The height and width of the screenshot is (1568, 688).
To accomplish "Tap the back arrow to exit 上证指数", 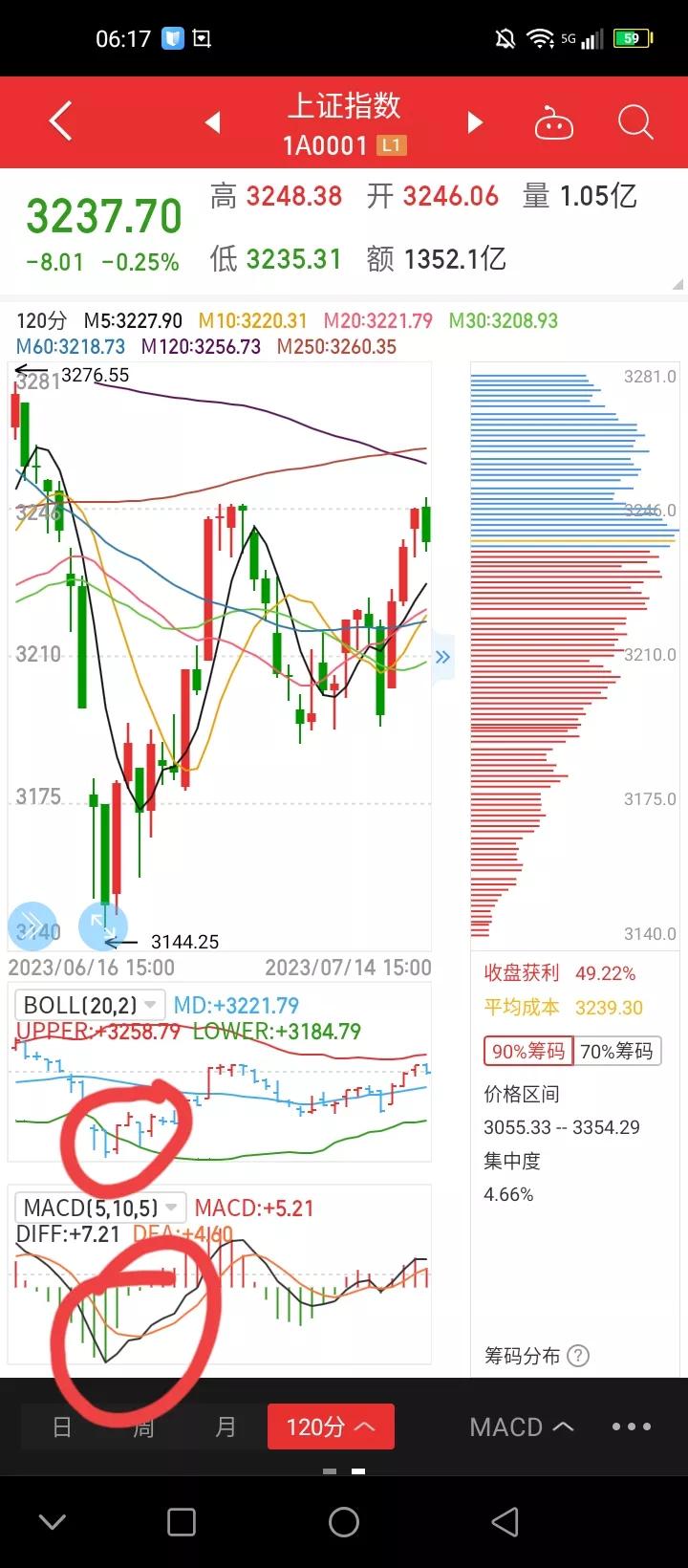I will click(x=58, y=122).
